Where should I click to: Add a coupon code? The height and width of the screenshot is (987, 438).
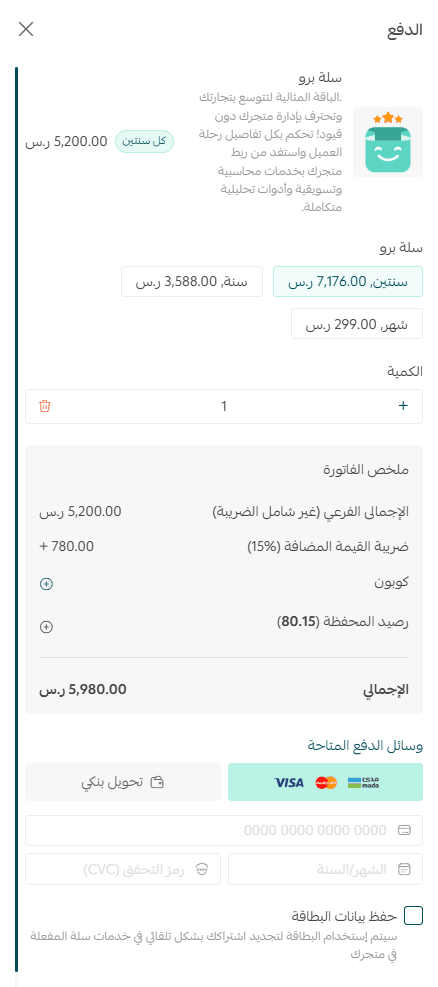(x=46, y=584)
